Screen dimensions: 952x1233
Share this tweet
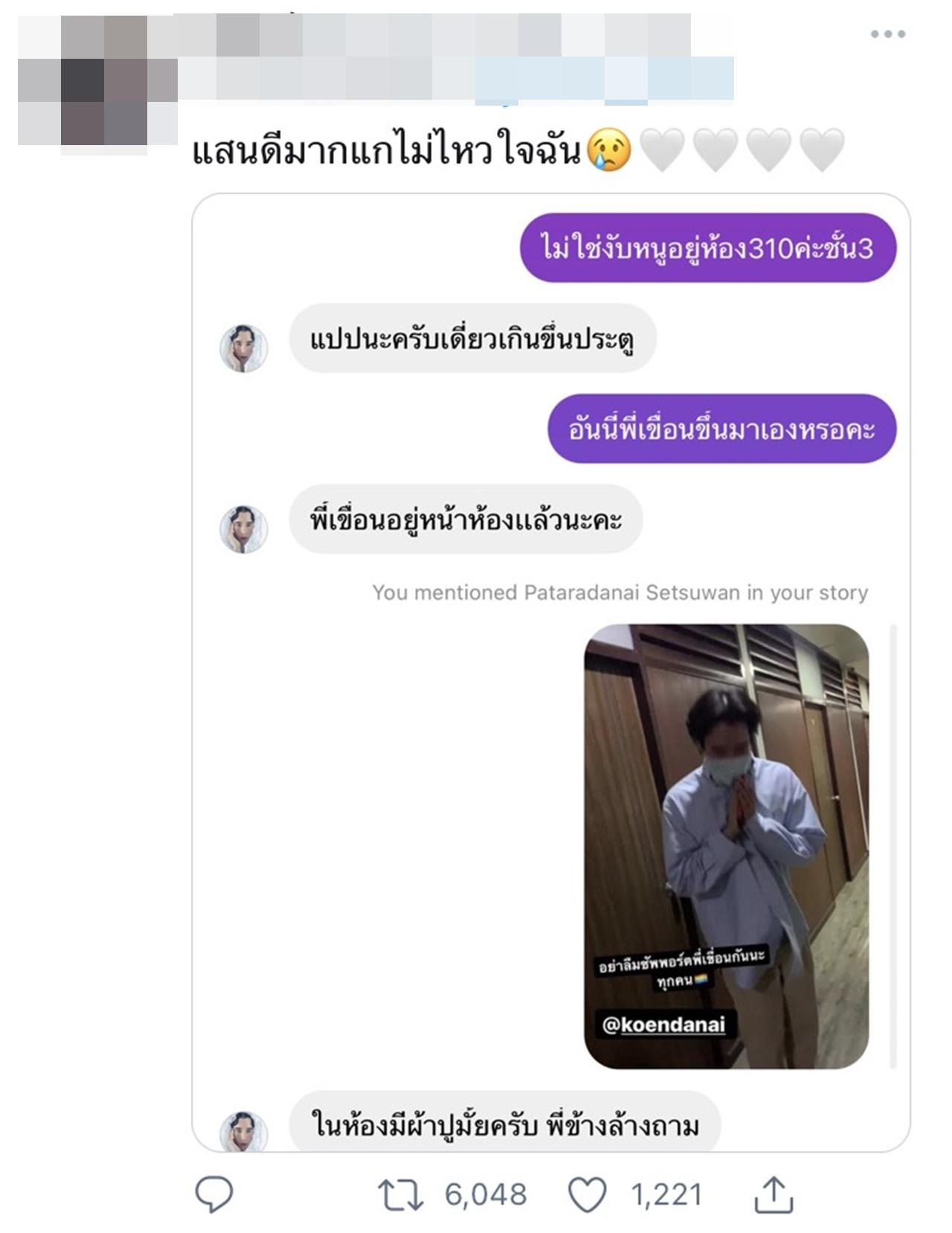pyautogui.click(x=773, y=1194)
